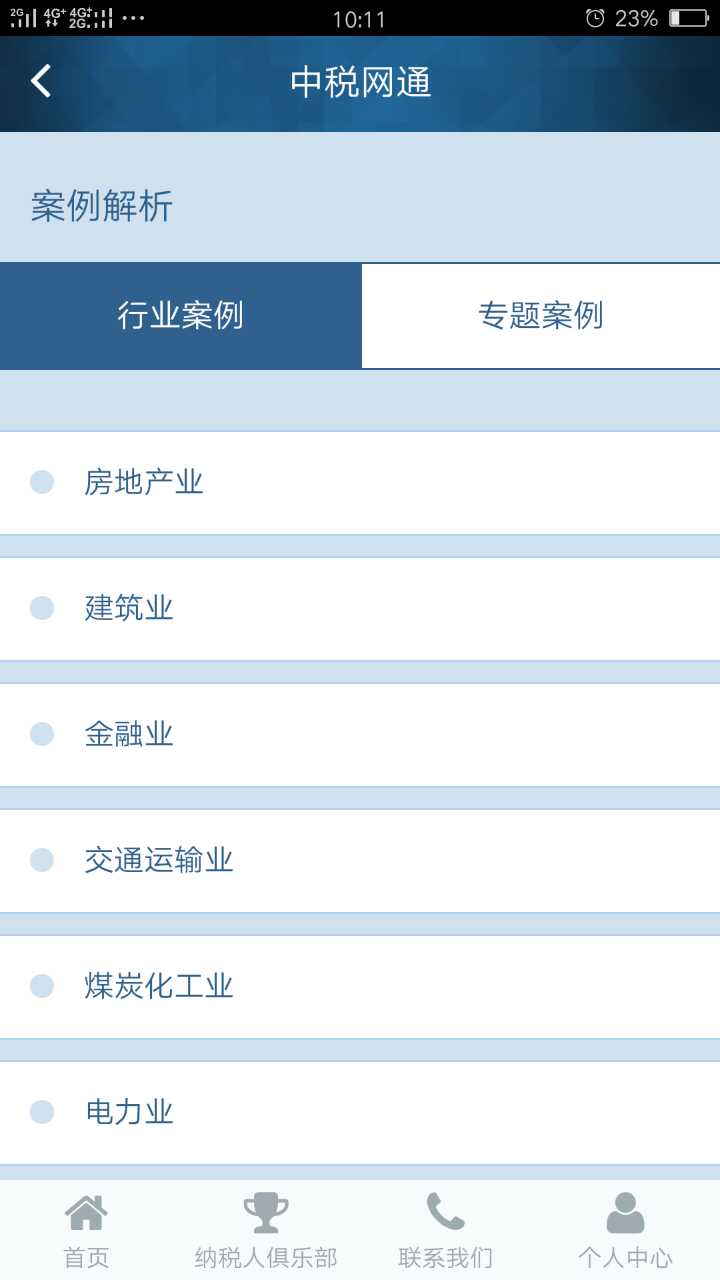Open 个人中心 in the bottom bar
720x1280 pixels.
click(625, 1231)
